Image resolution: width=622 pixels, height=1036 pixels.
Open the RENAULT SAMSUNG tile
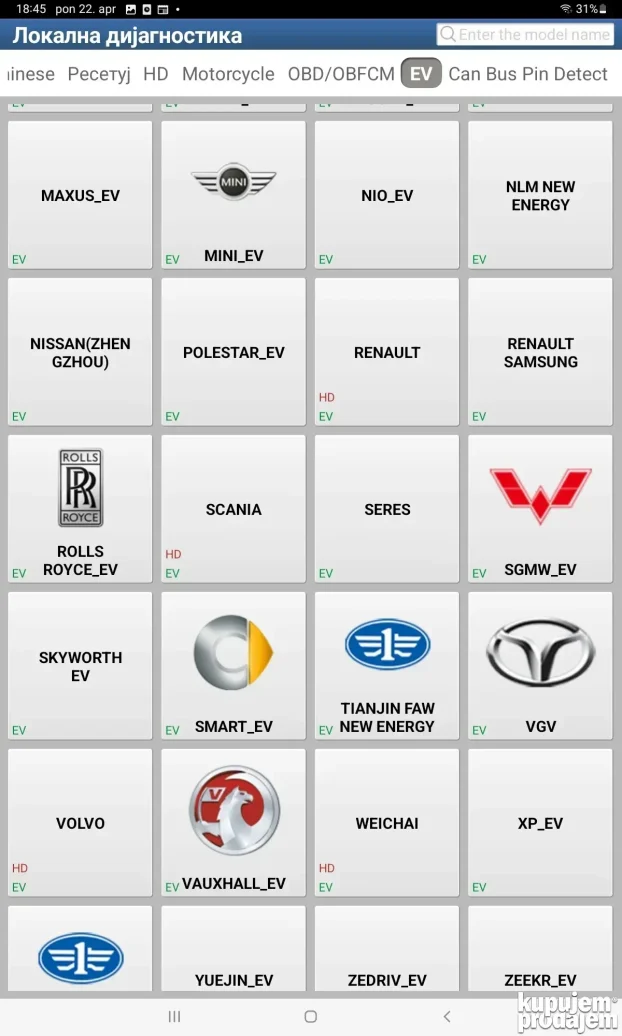pos(540,352)
